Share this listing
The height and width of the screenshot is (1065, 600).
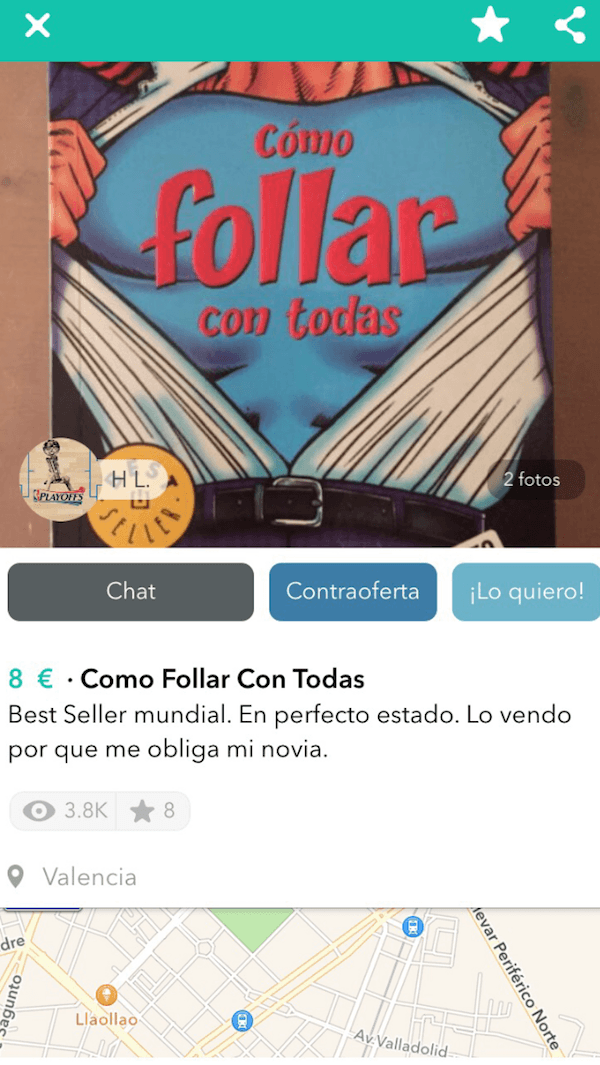click(x=570, y=25)
